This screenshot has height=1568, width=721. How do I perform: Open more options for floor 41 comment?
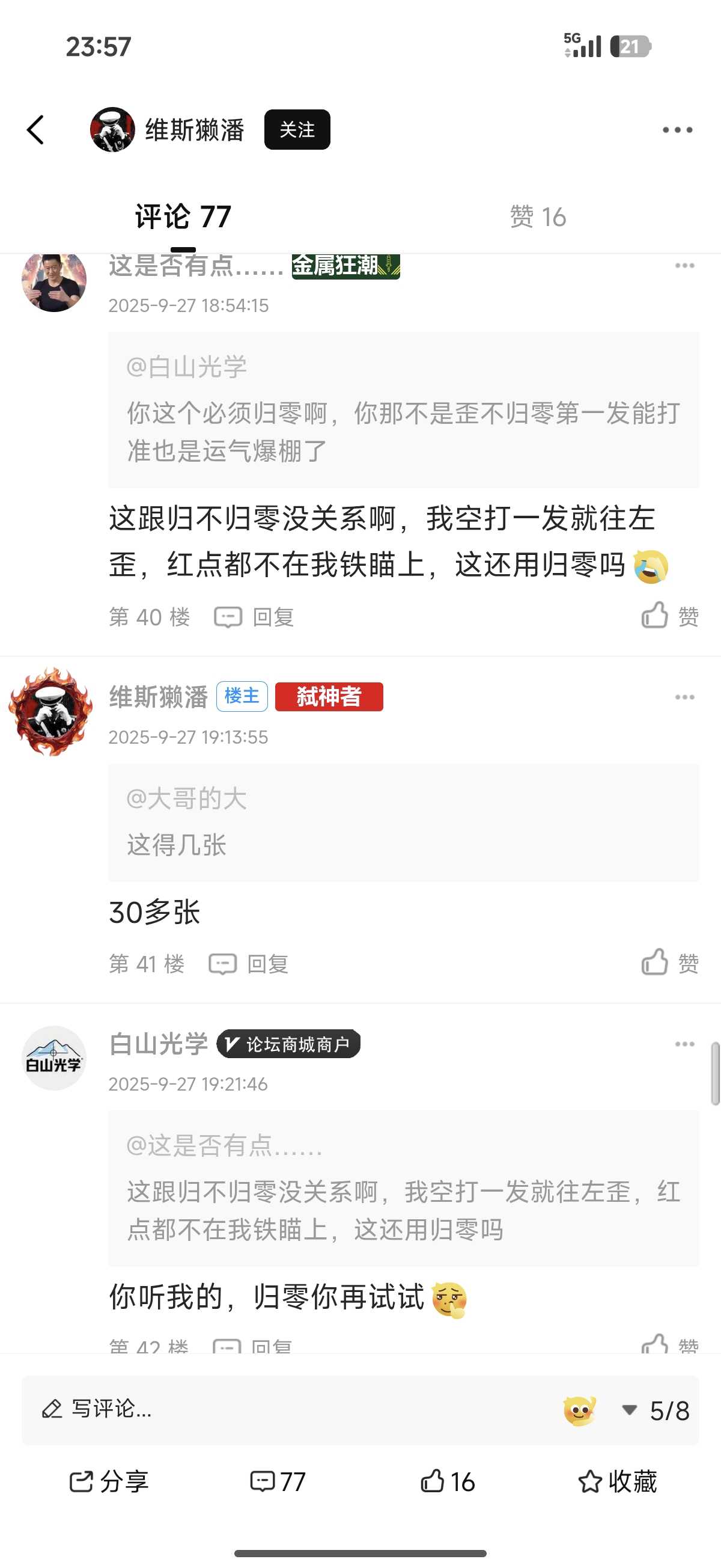pos(684,697)
